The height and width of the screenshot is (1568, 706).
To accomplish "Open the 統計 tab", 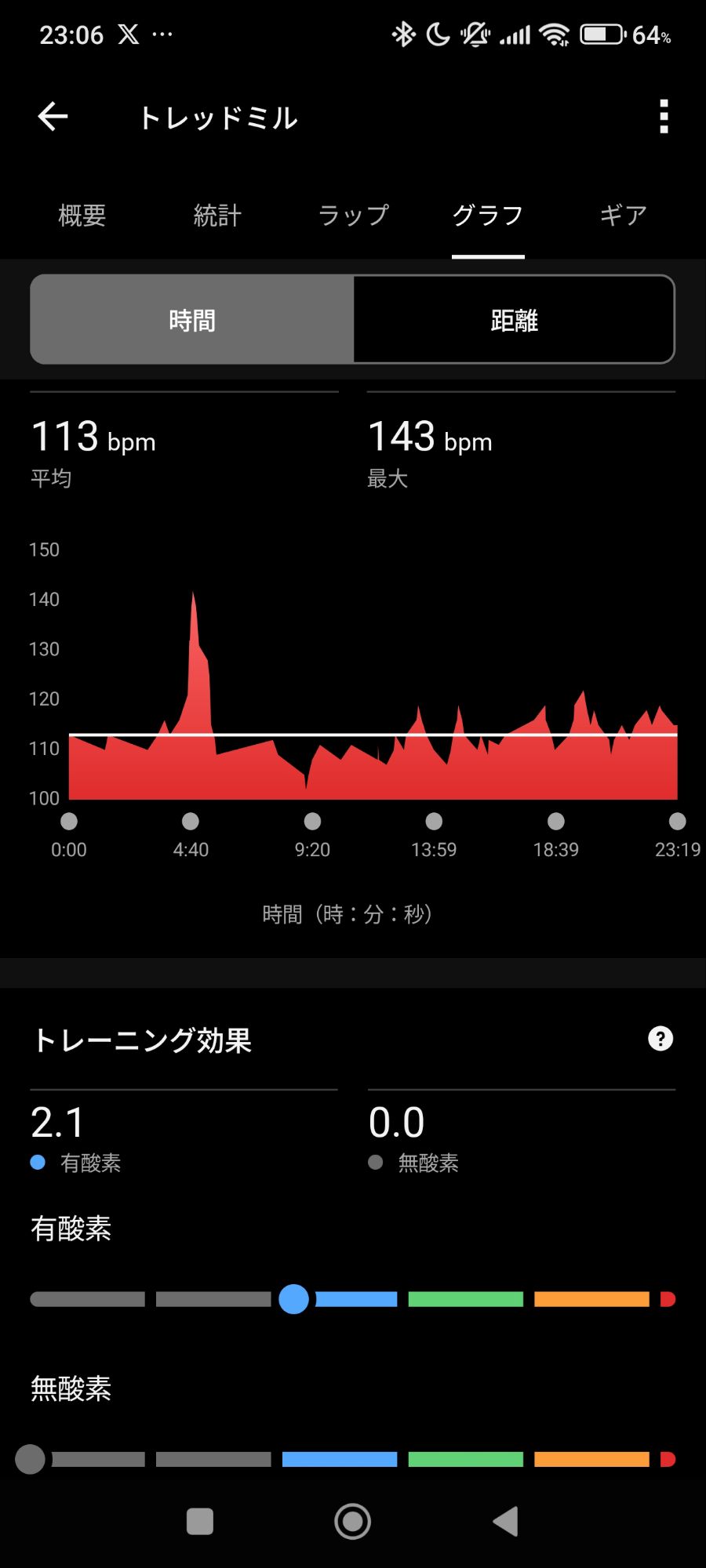I will (217, 215).
